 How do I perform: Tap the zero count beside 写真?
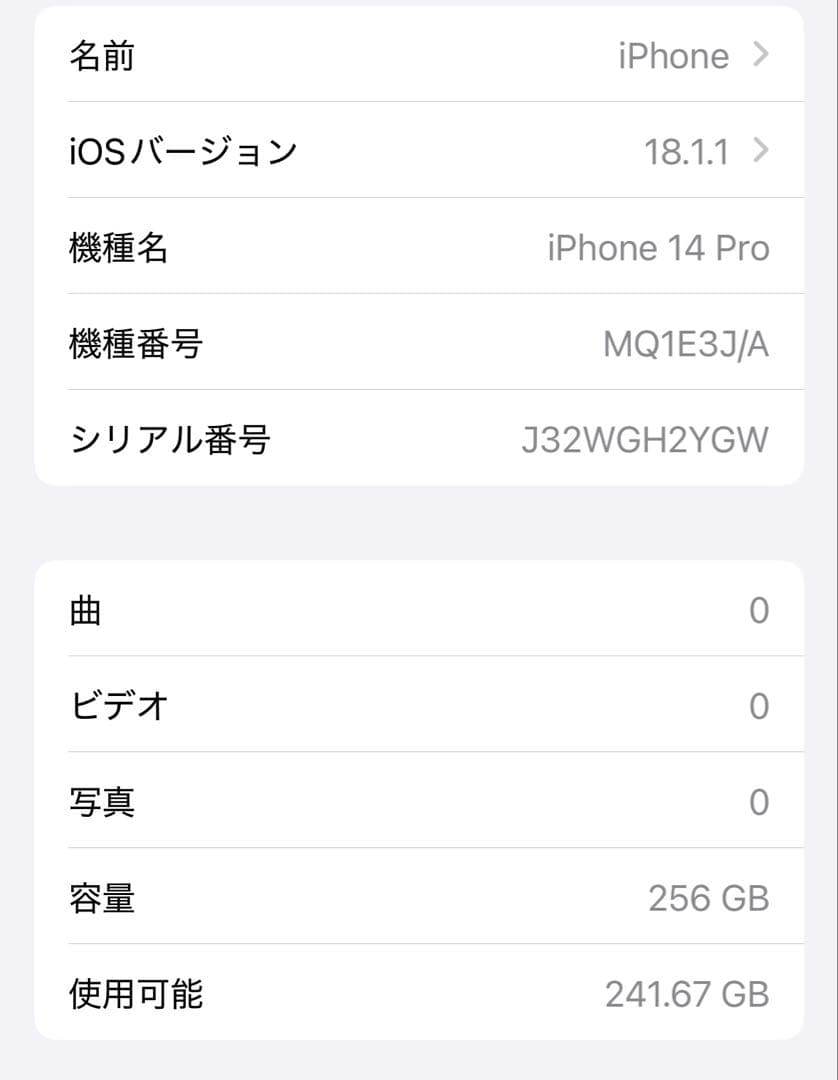[758, 801]
